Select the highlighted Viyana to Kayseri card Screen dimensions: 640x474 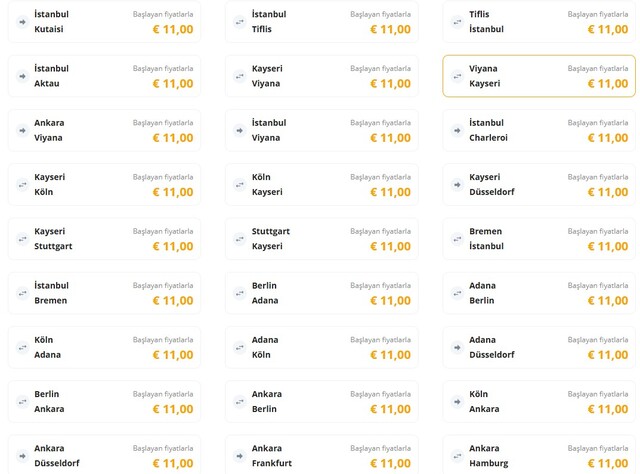(x=539, y=76)
